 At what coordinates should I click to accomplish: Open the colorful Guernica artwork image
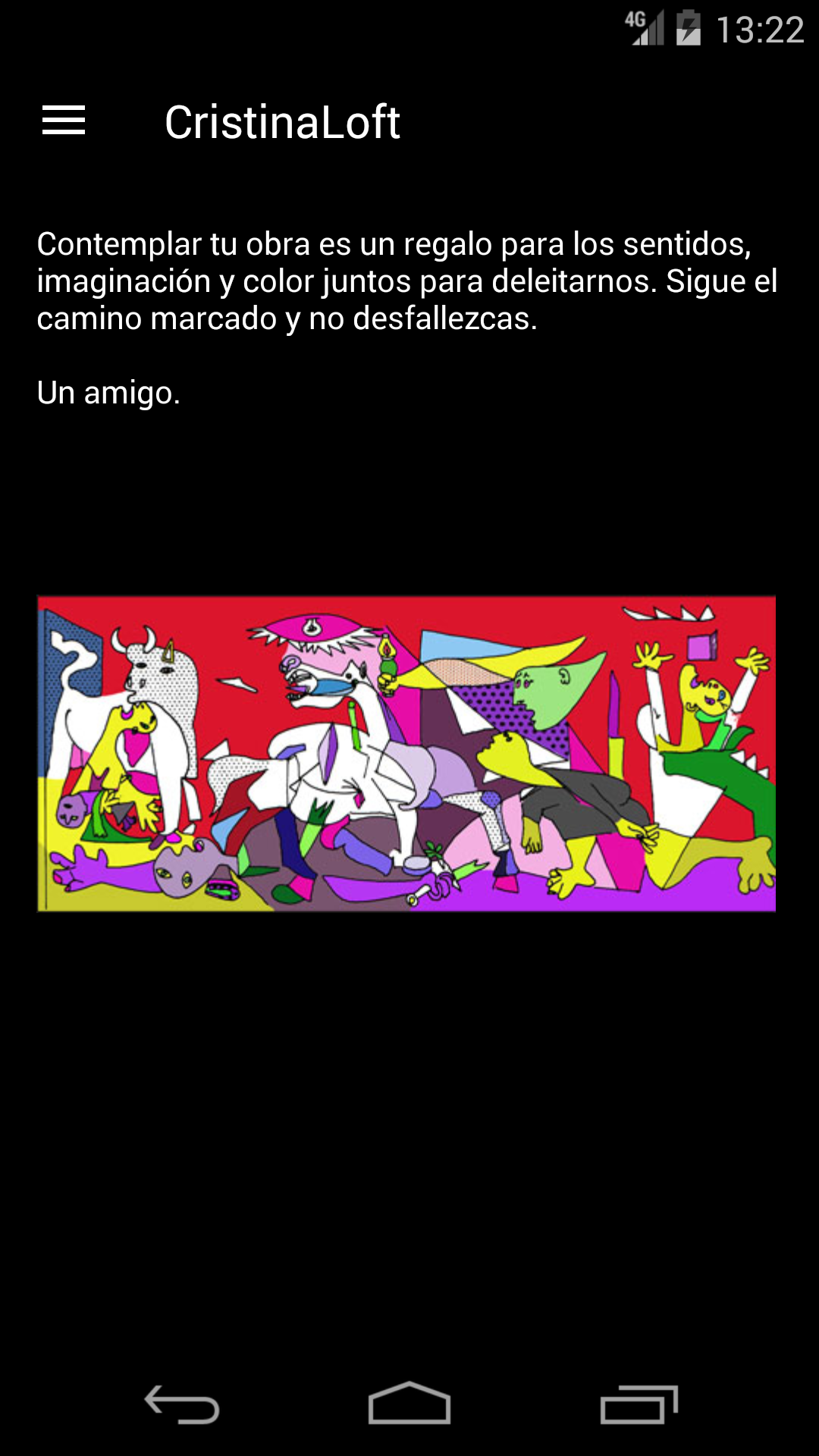(406, 753)
